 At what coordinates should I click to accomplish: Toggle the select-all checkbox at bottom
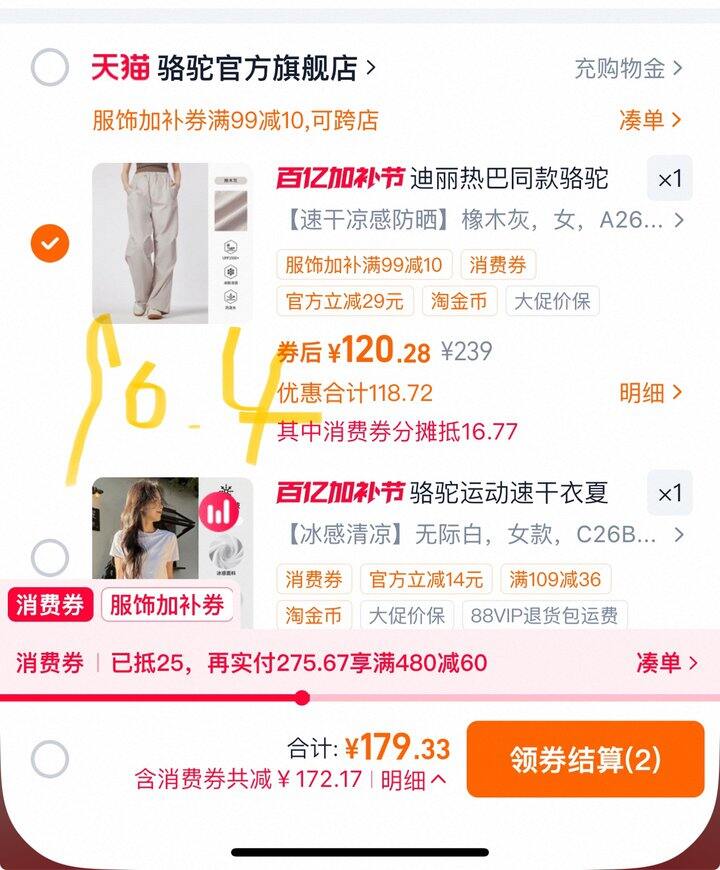click(49, 759)
